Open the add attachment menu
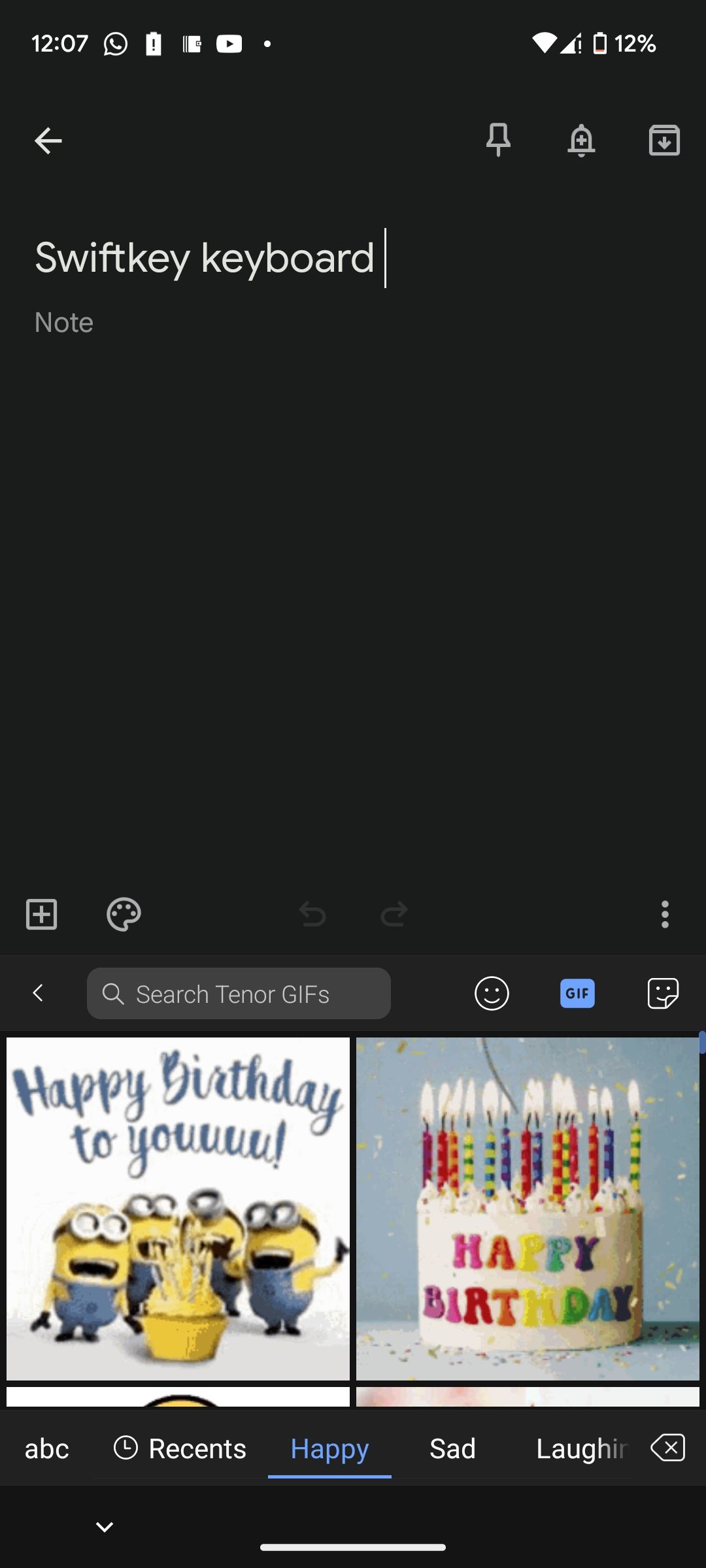This screenshot has height=1568, width=706. click(x=41, y=914)
